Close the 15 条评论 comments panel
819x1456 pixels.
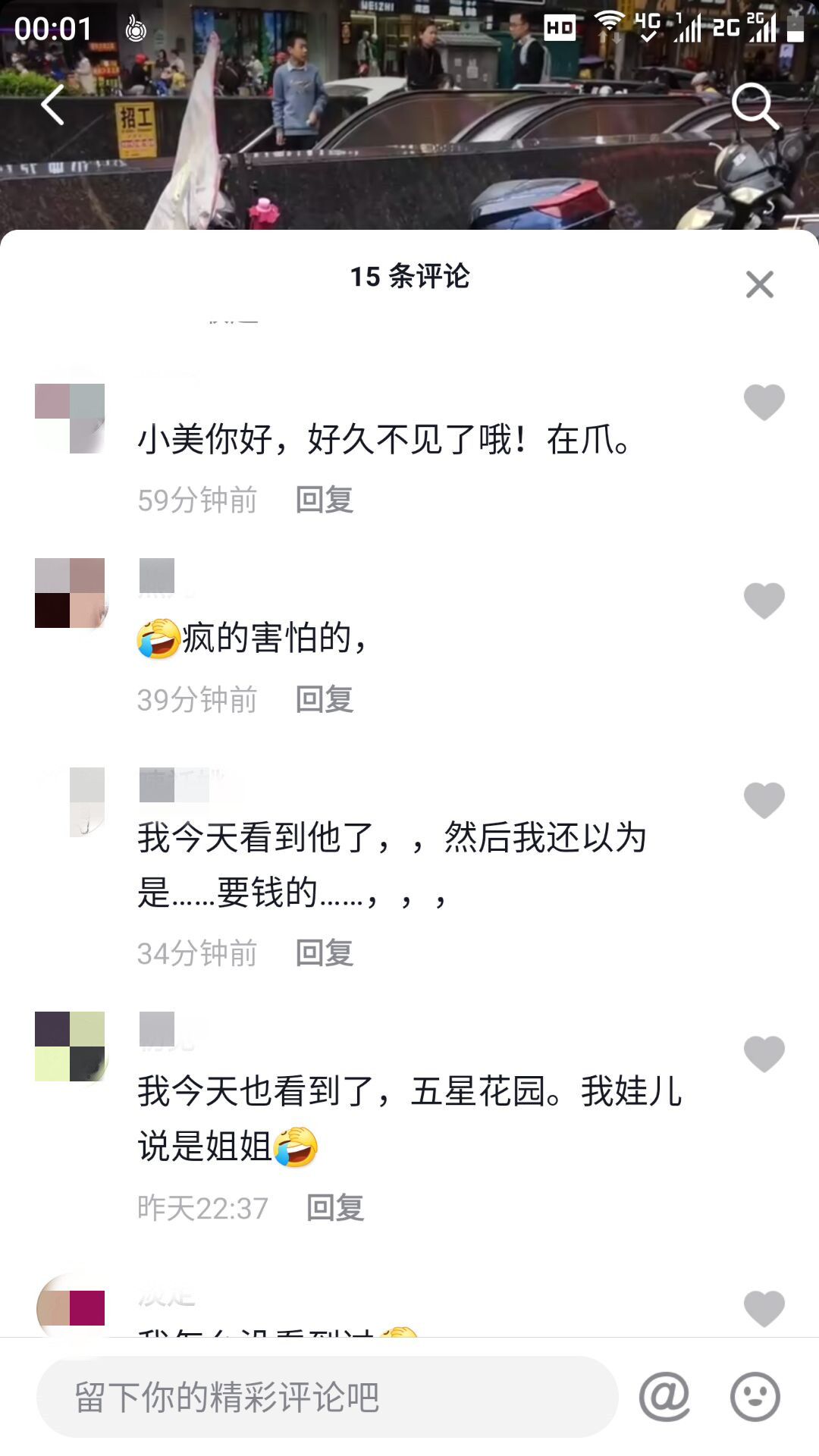(x=759, y=285)
